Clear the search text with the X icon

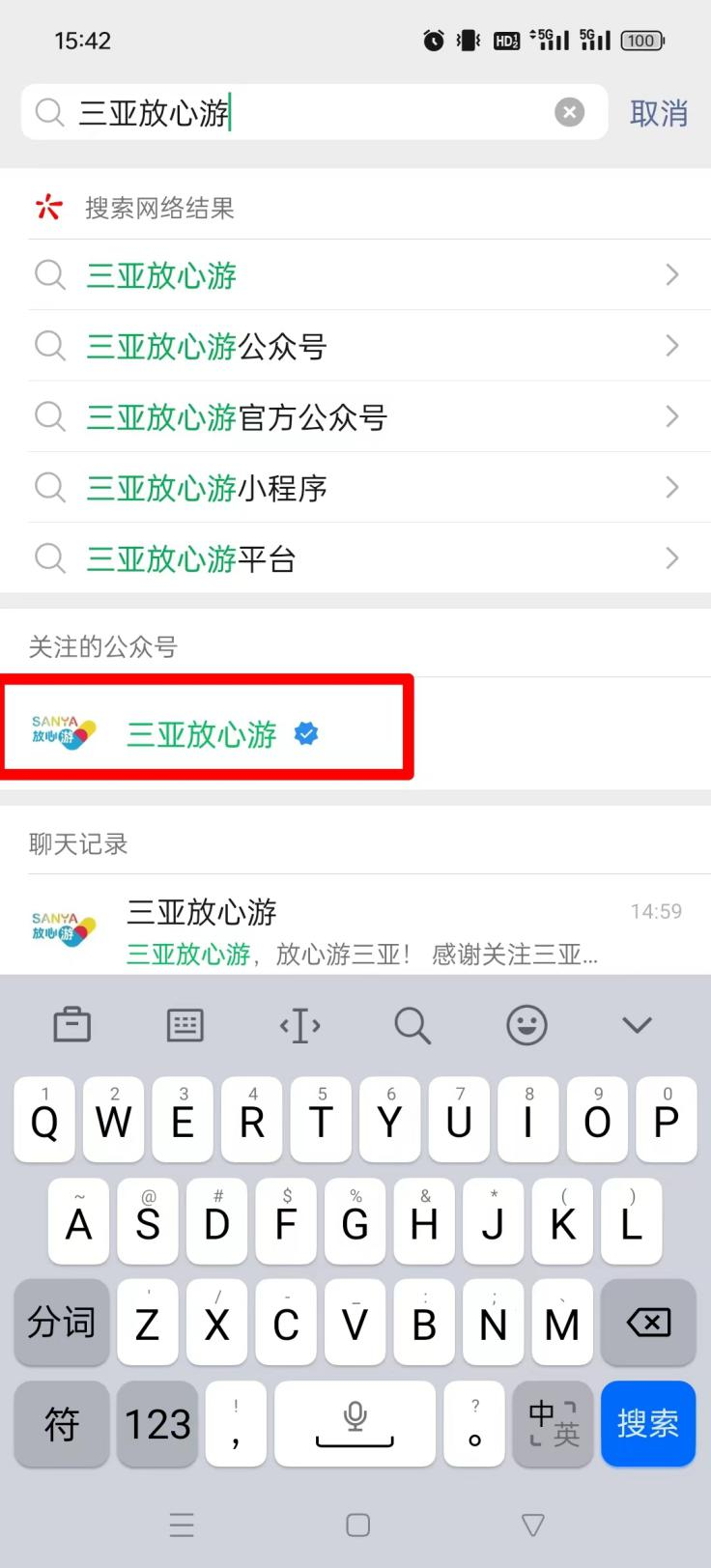pos(569,113)
